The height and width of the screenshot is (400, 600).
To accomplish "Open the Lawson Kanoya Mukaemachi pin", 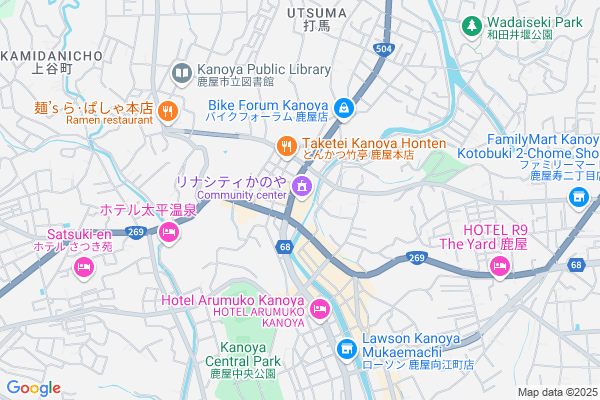I will pyautogui.click(x=346, y=348).
